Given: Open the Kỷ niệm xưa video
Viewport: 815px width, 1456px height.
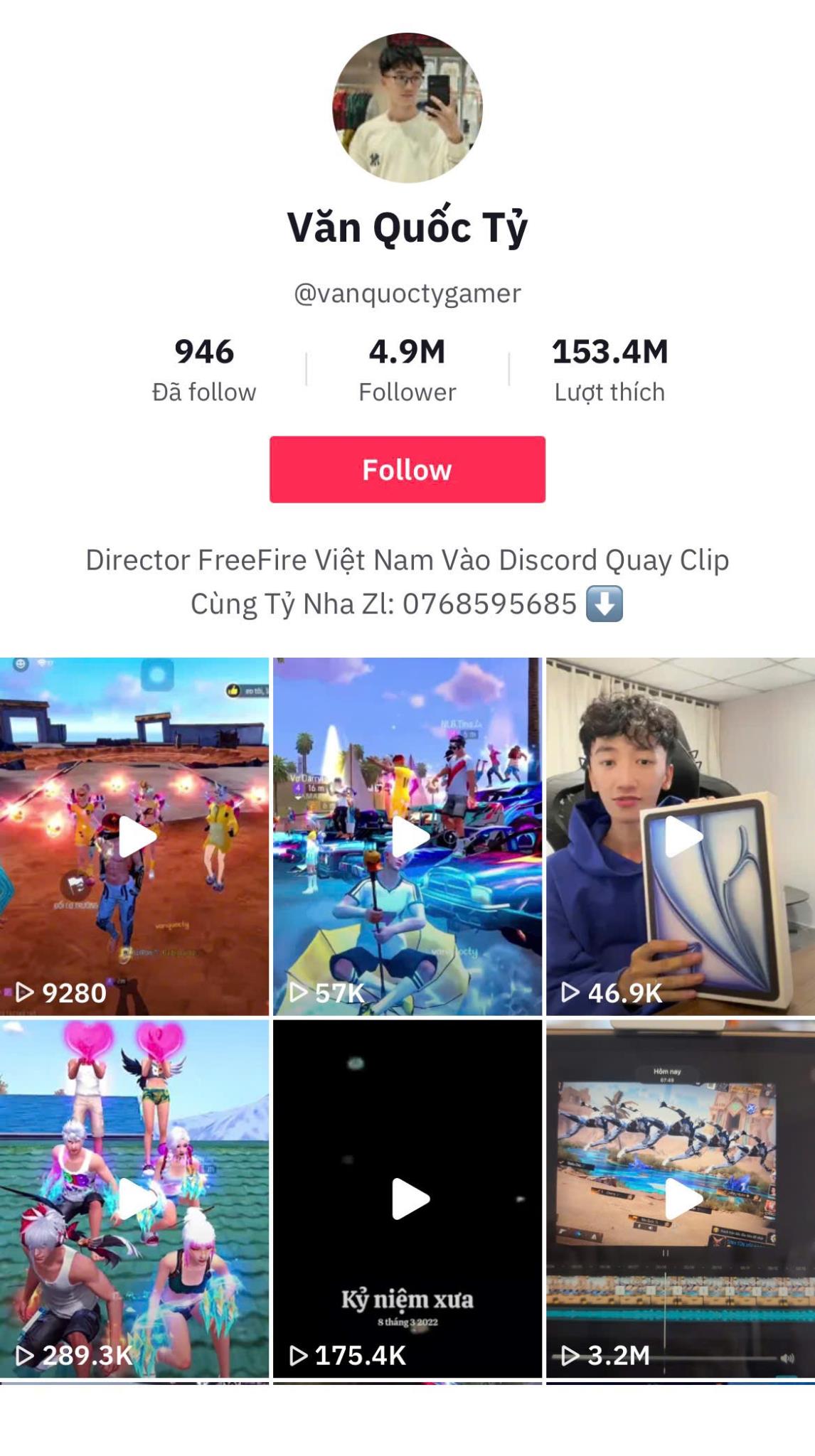Looking at the screenshot, I should pyautogui.click(x=407, y=1199).
